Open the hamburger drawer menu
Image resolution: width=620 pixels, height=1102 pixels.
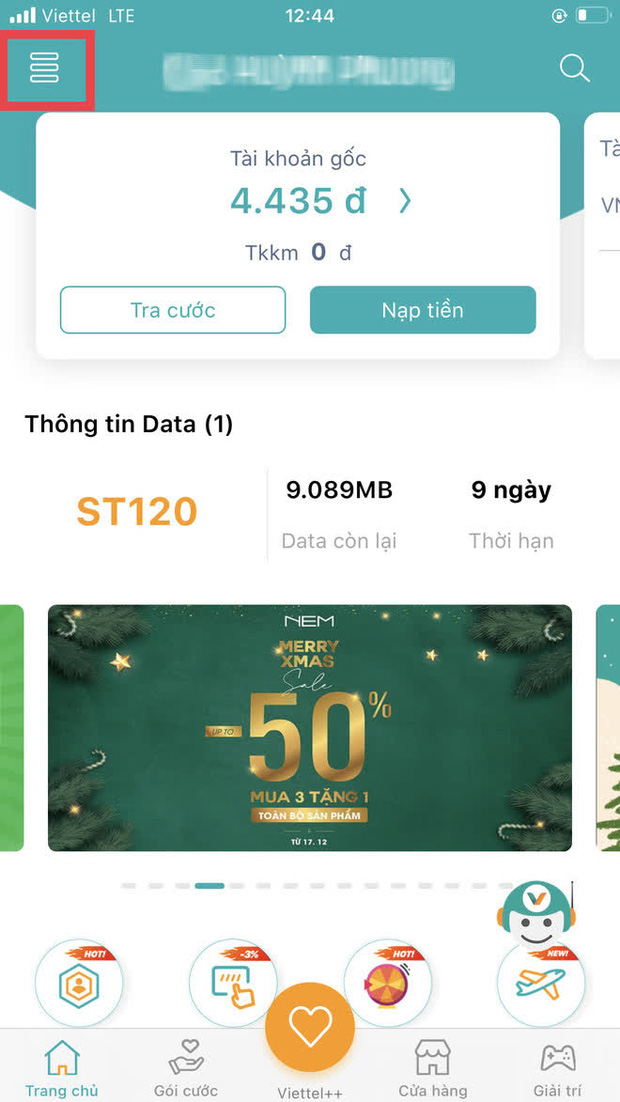click(45, 68)
